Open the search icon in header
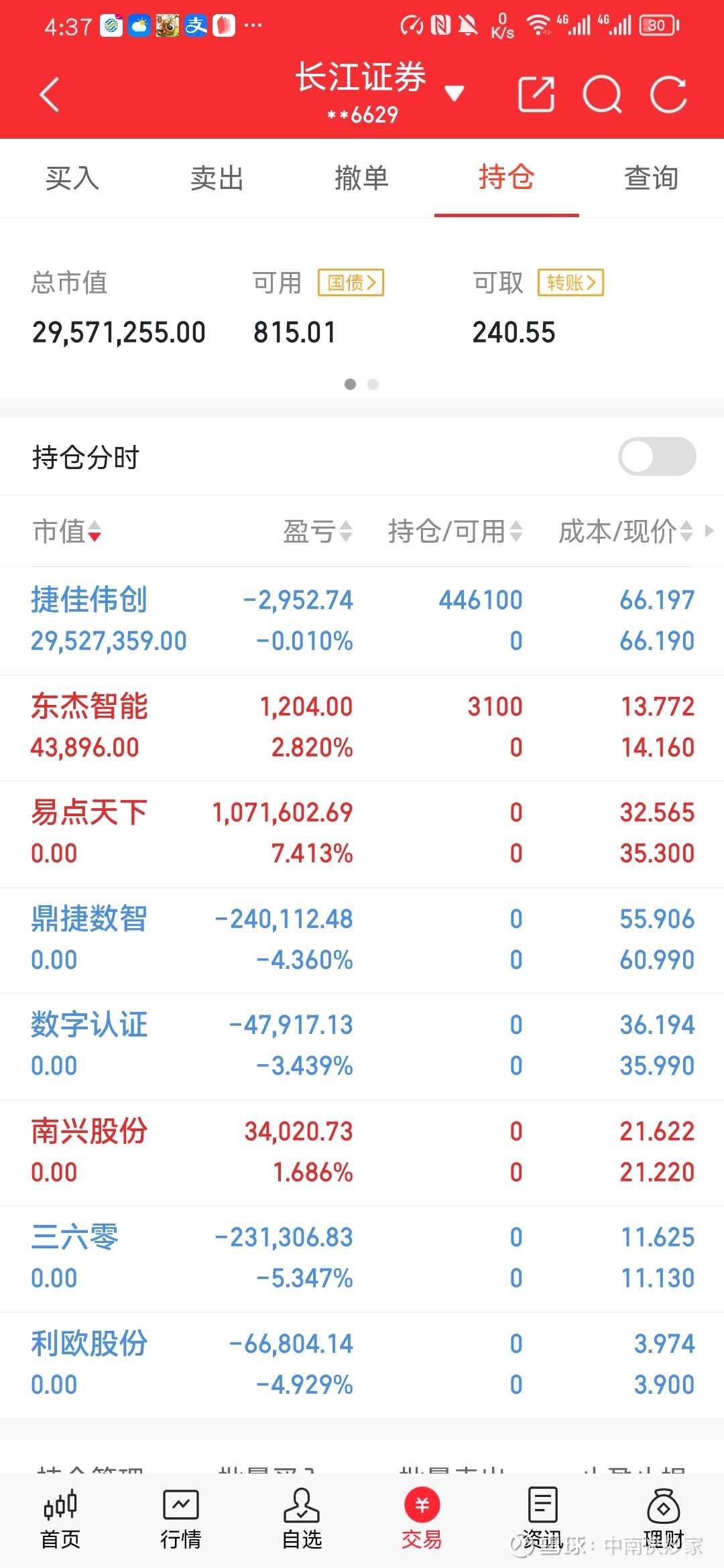 coord(602,94)
